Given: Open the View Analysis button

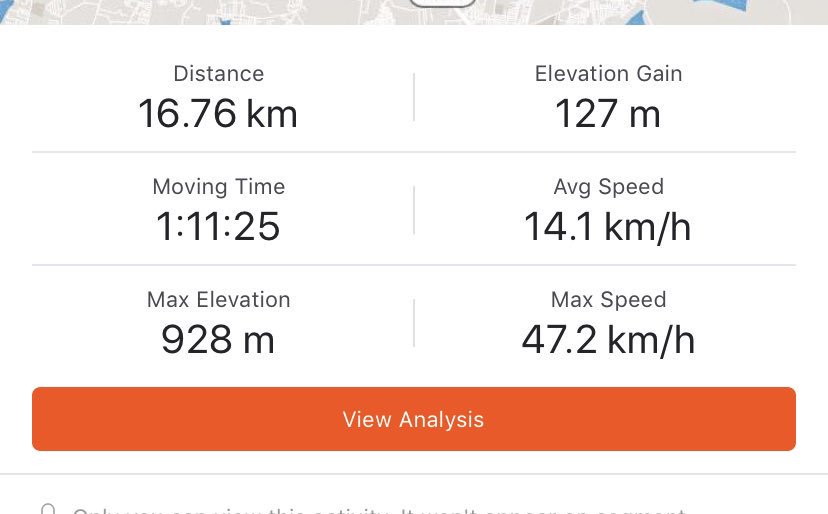Looking at the screenshot, I should 413,419.
